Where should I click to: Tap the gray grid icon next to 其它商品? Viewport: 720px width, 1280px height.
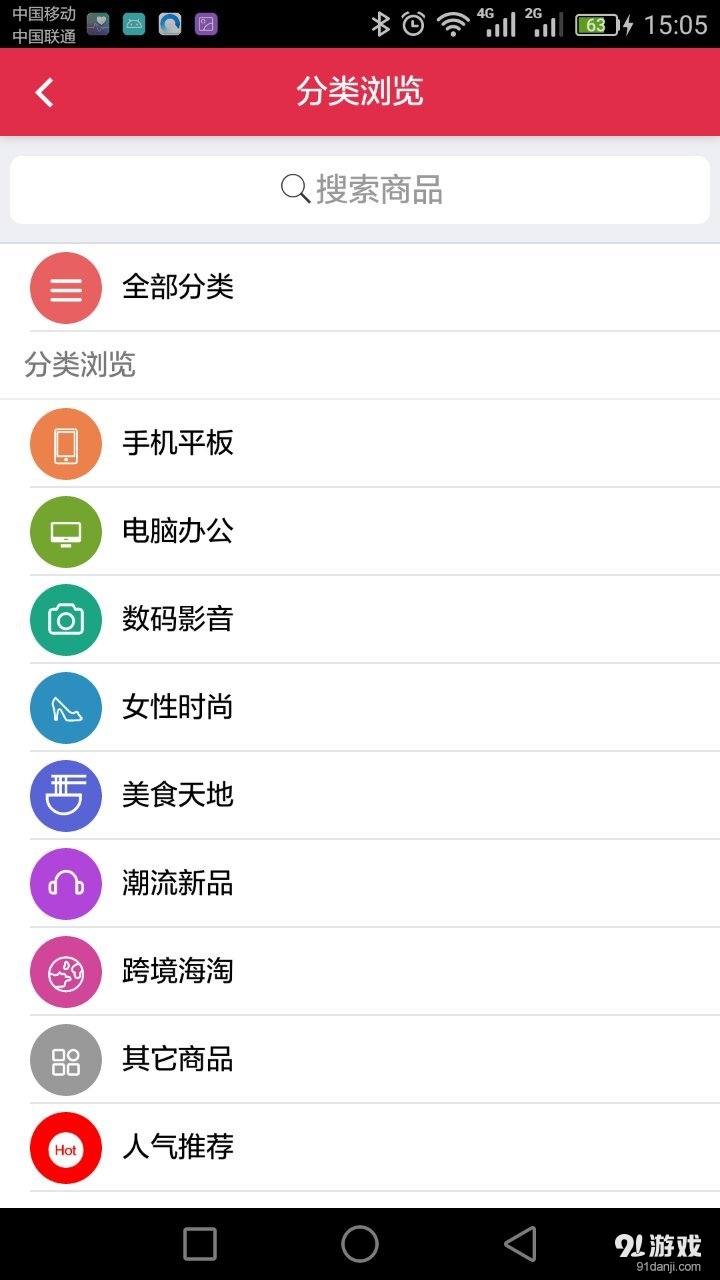pyautogui.click(x=66, y=1060)
